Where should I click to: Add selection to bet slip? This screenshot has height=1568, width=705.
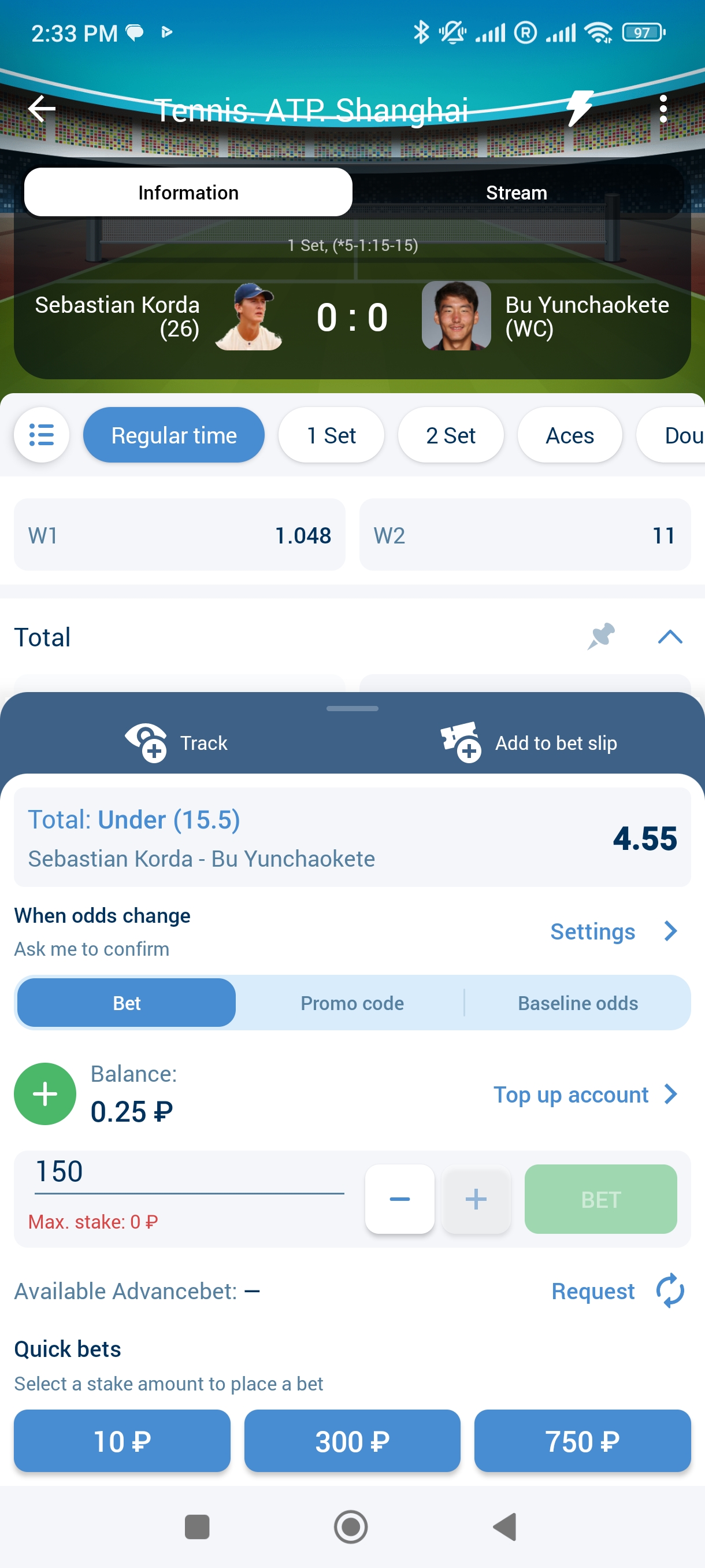click(x=529, y=742)
